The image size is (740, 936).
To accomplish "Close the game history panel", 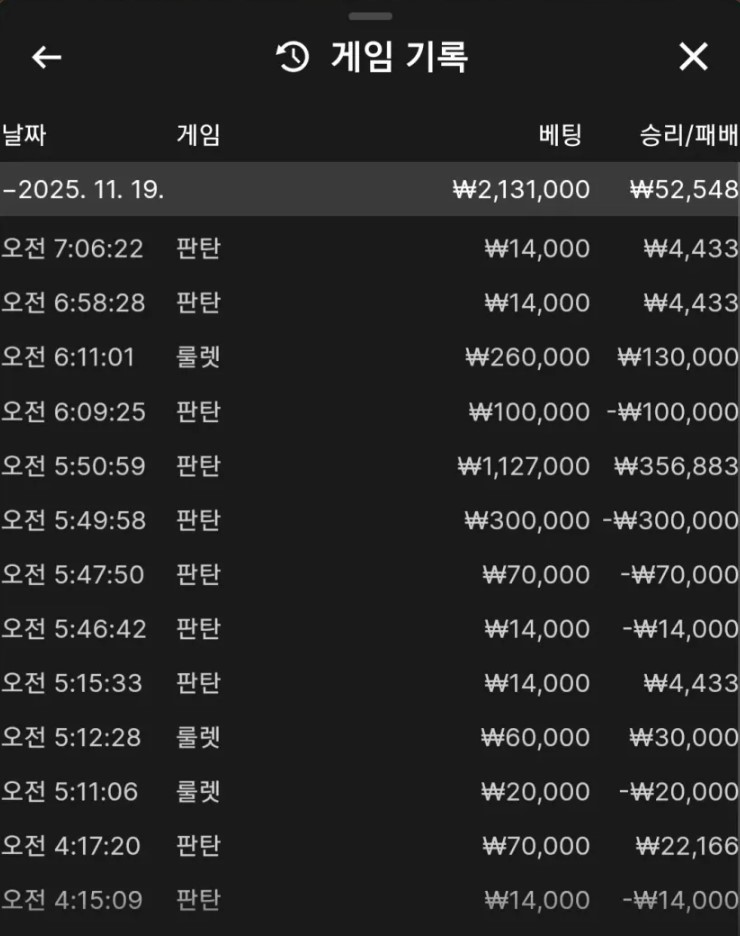I will (692, 57).
